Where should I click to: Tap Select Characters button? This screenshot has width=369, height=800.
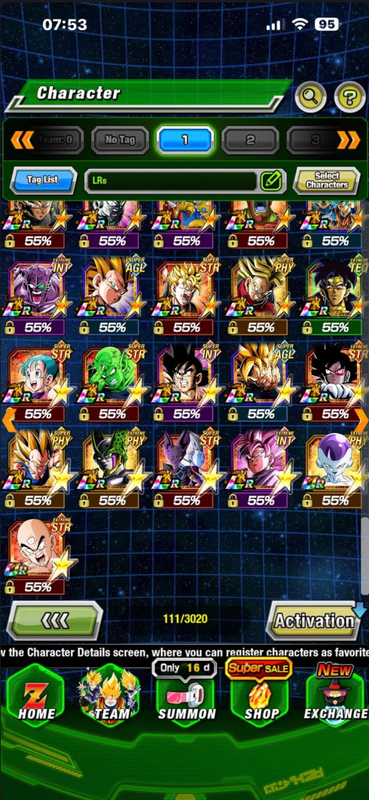click(327, 181)
